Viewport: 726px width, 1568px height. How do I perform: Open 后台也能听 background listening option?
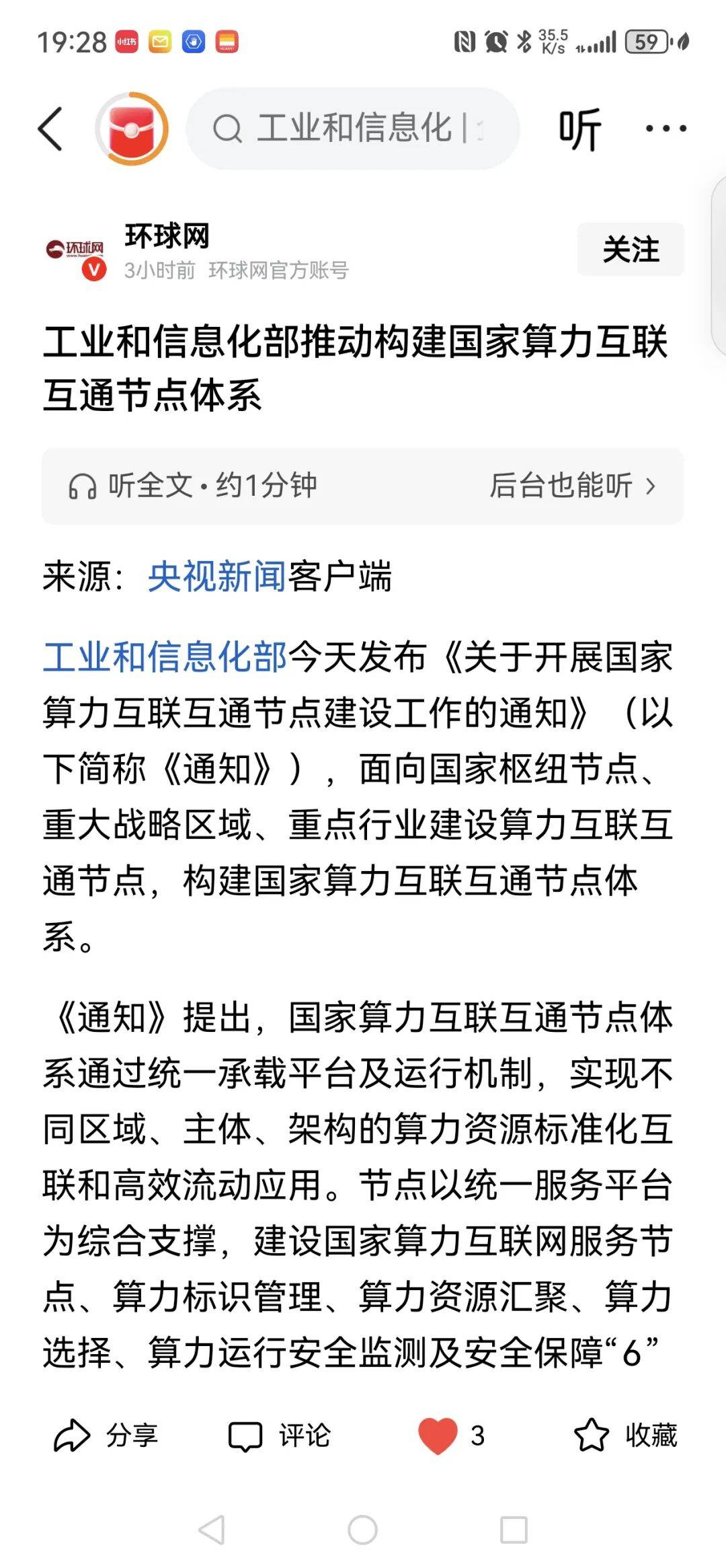pos(573,486)
